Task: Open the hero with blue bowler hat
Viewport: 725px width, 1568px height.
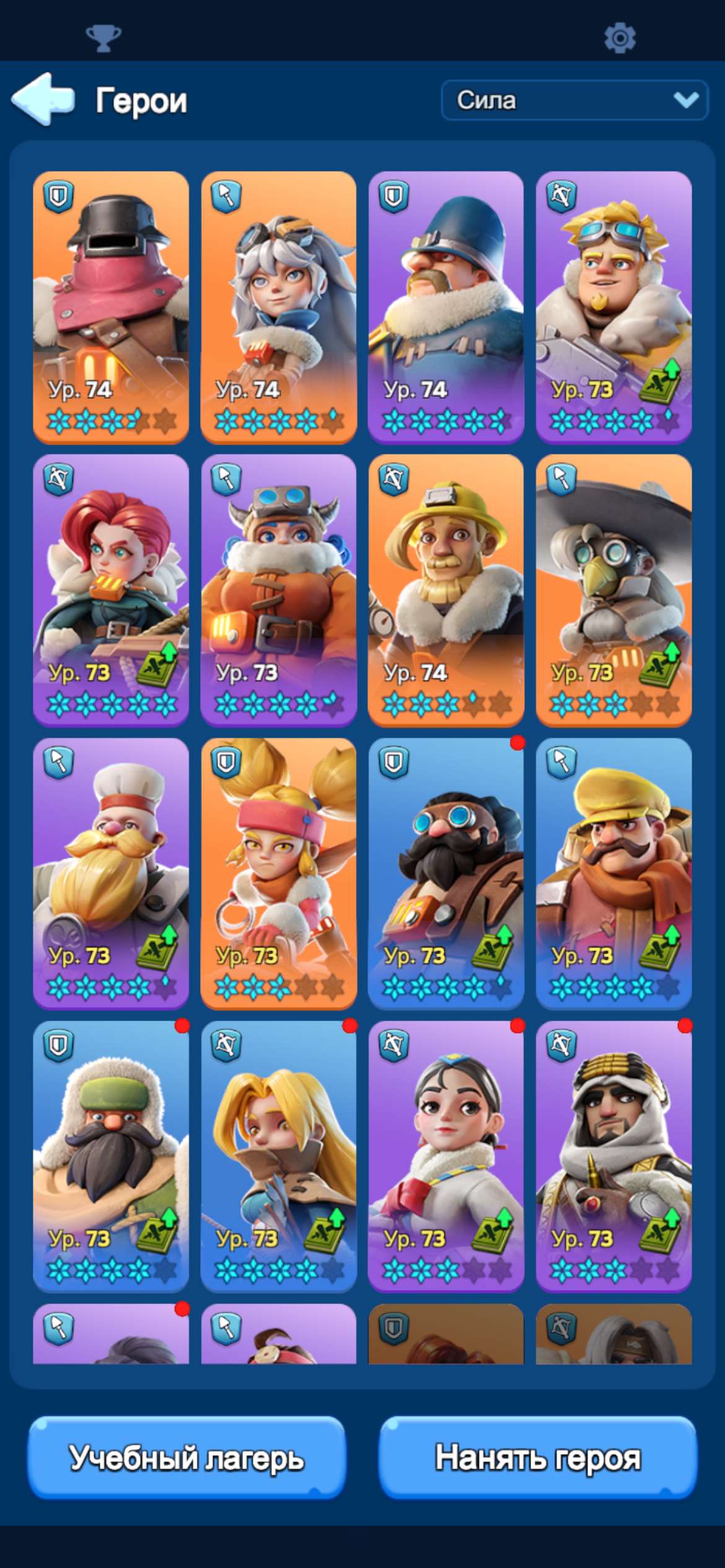Action: click(x=446, y=307)
